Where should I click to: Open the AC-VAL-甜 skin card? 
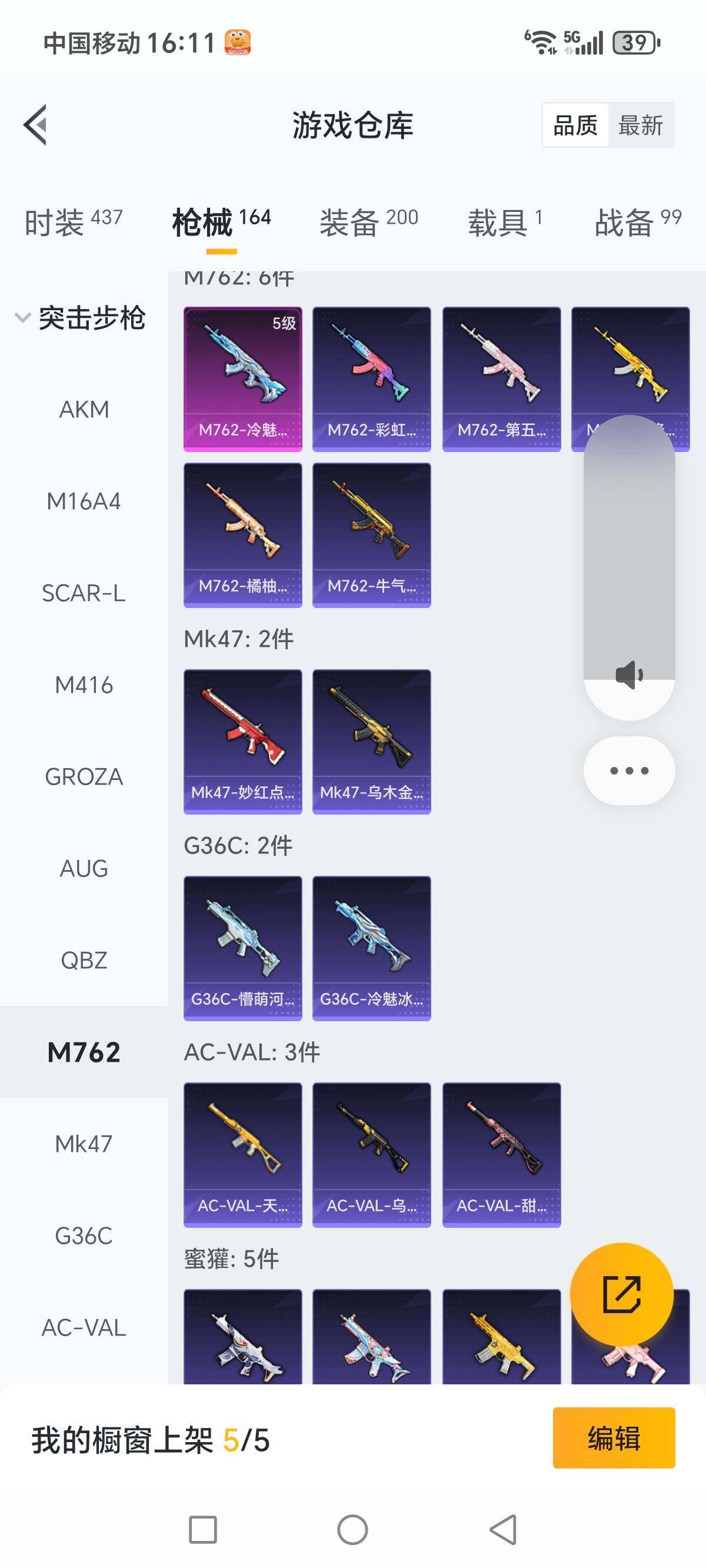click(501, 1154)
